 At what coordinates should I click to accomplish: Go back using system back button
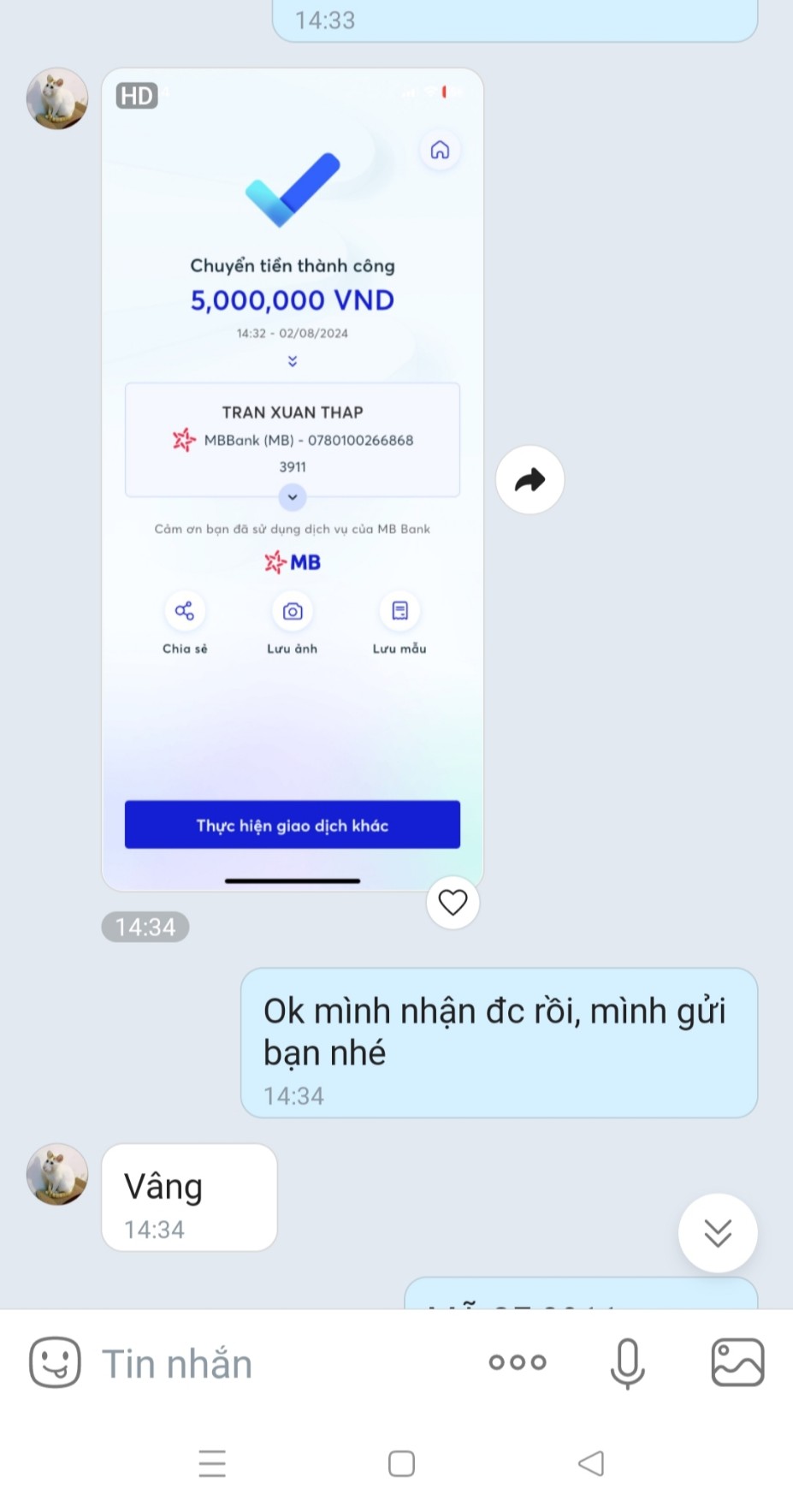pyautogui.click(x=590, y=1463)
